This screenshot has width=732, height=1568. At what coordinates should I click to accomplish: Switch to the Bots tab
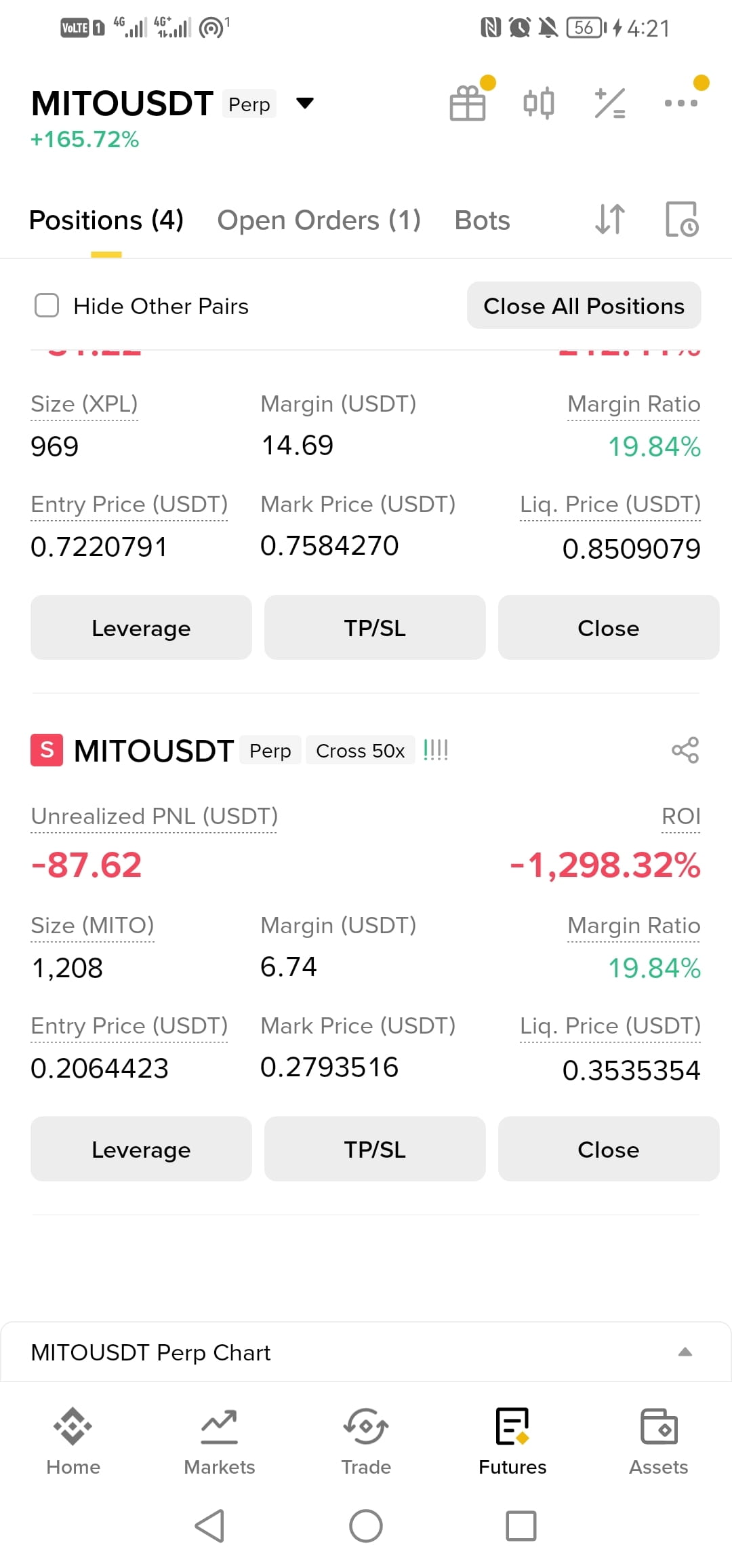tap(482, 220)
